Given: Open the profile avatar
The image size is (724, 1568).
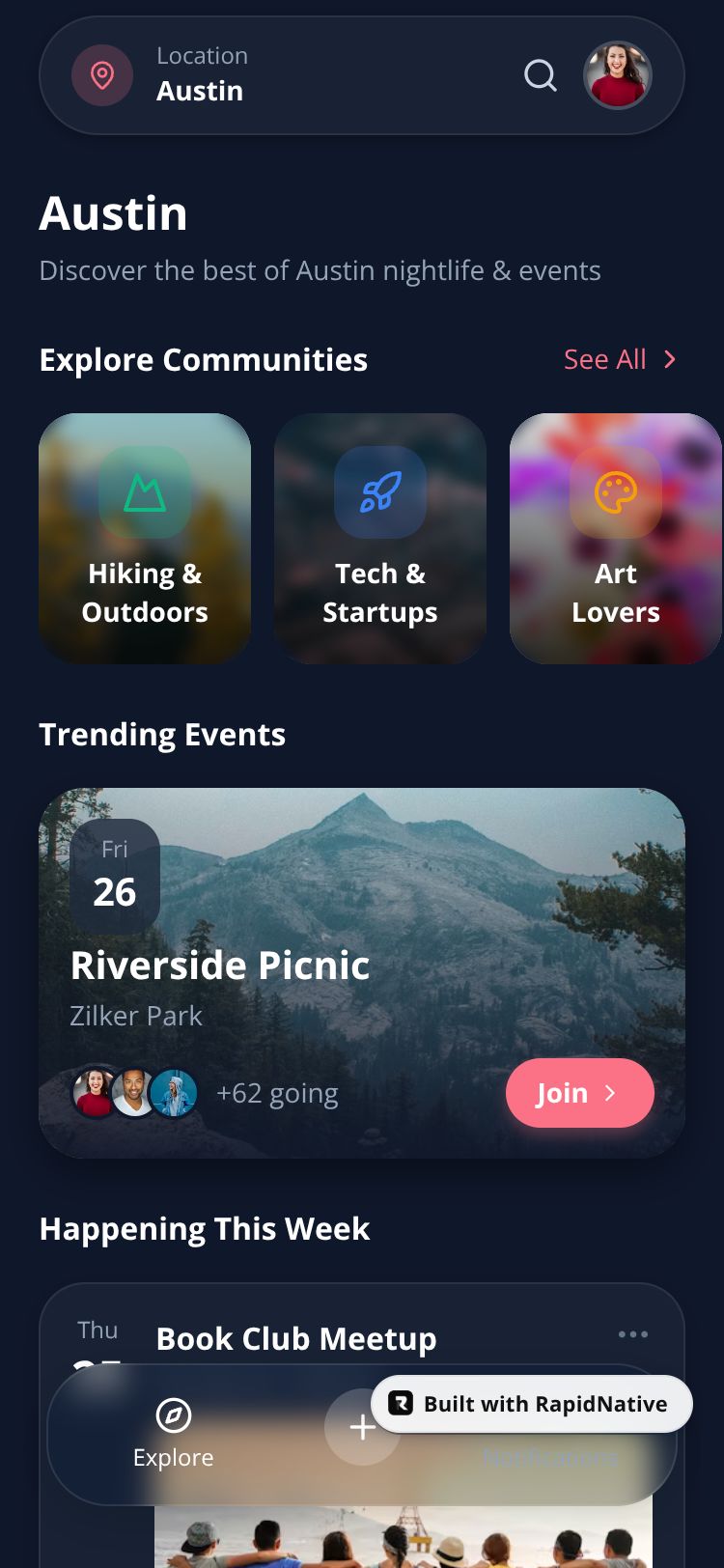Looking at the screenshot, I should (x=618, y=75).
